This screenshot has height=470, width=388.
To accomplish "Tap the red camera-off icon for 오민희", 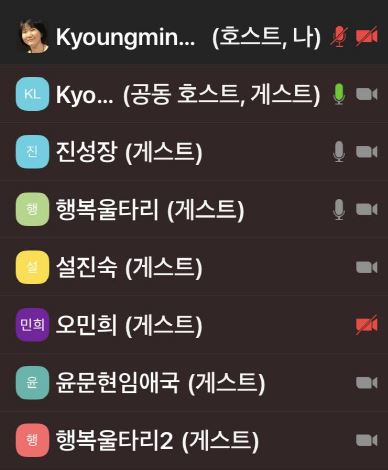I will click(366, 324).
